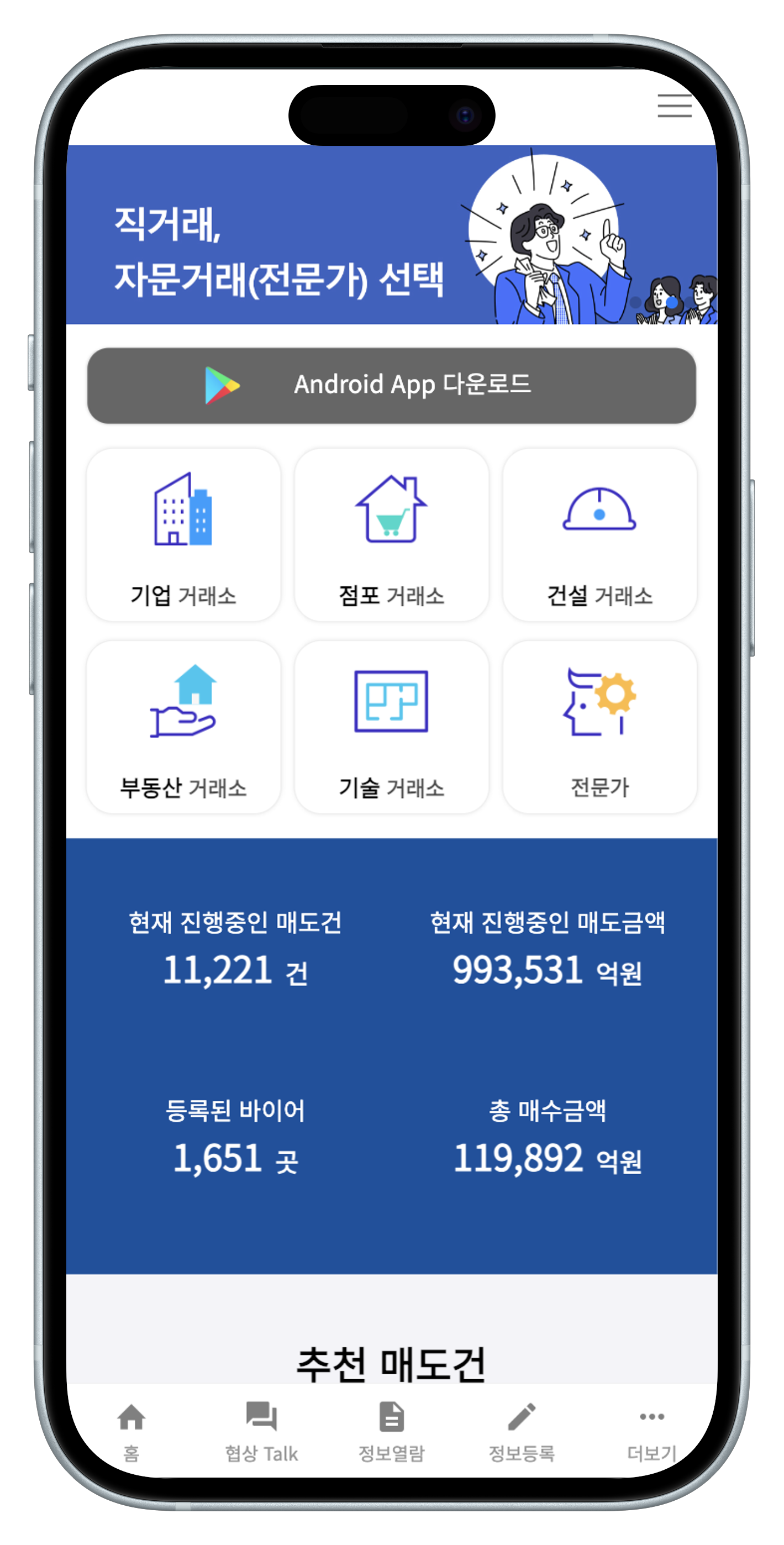Screen dimensions: 784x1545
Task: Open 점포 거래소
Action: coord(391,535)
